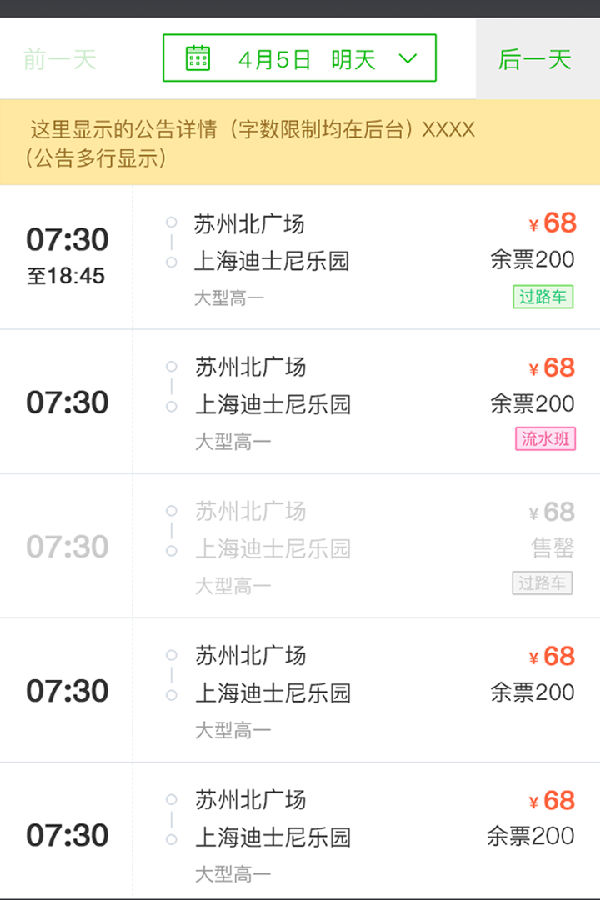The image size is (600, 900).
Task: Tap the sold-out 售罄 bus trip
Action: [300, 546]
